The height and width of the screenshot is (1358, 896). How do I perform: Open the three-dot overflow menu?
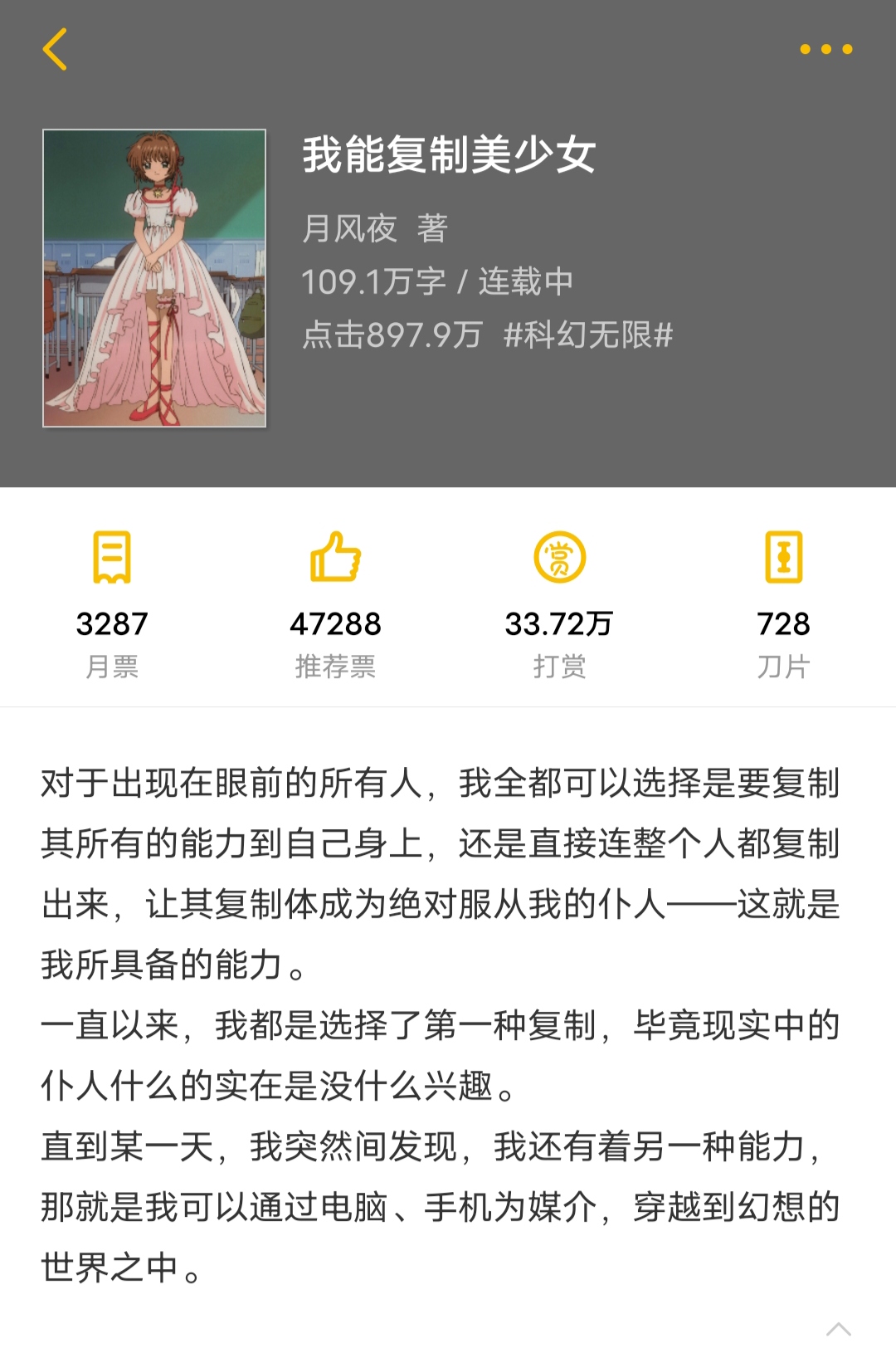point(825,49)
